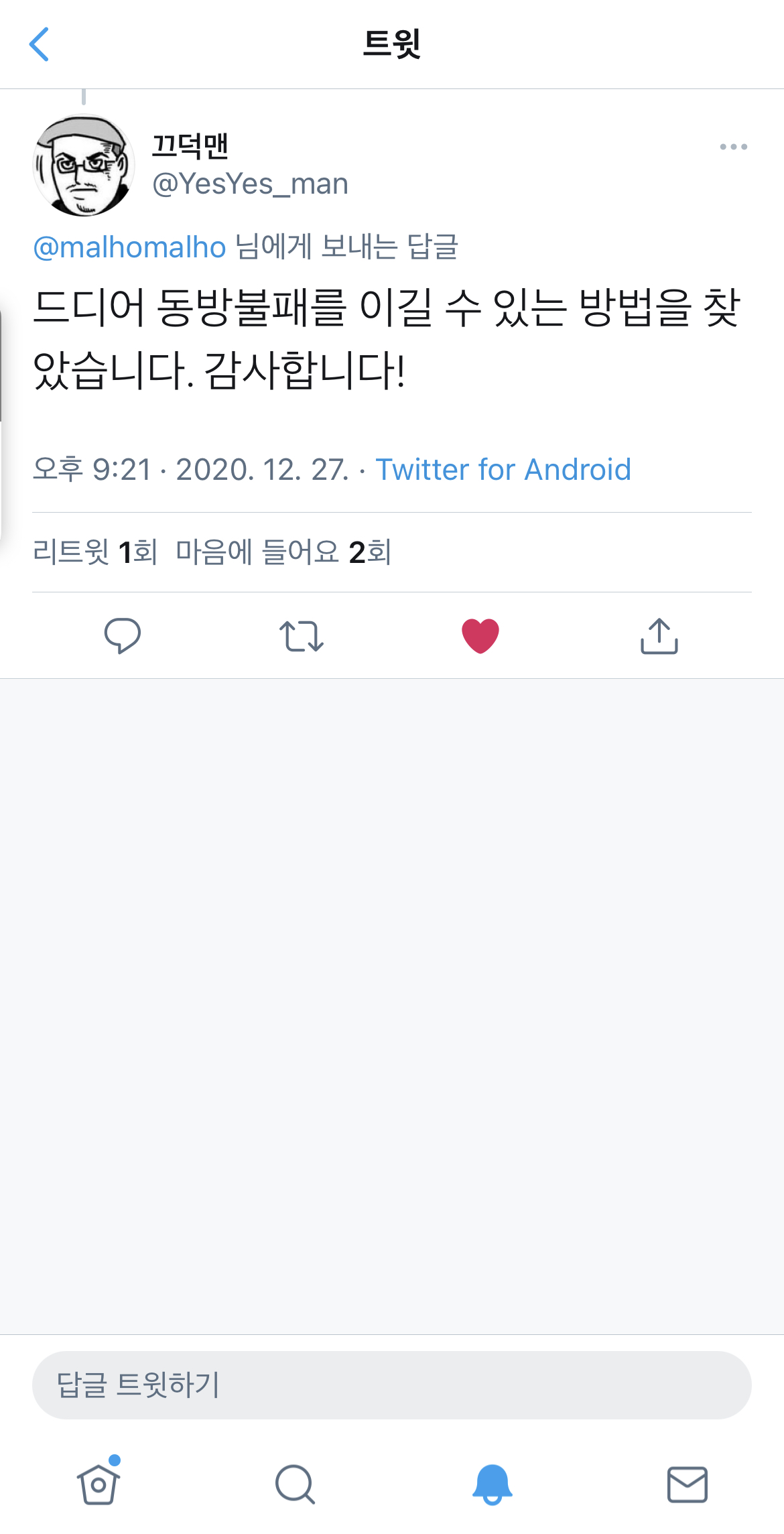The height and width of the screenshot is (1534, 784).
Task: Open the Notifications bell tab
Action: 492,1484
